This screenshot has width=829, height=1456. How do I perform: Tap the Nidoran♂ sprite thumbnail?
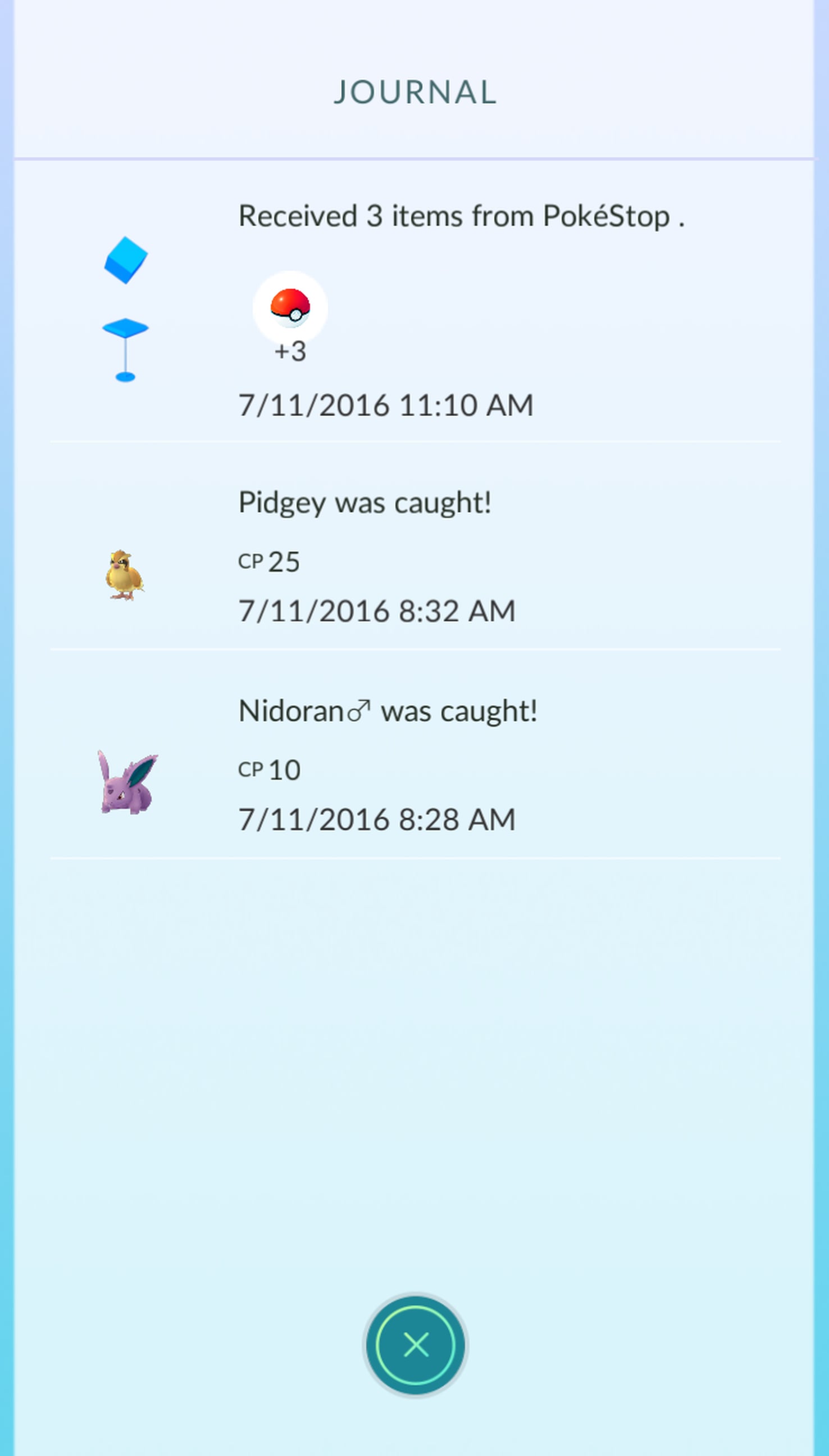[x=126, y=783]
